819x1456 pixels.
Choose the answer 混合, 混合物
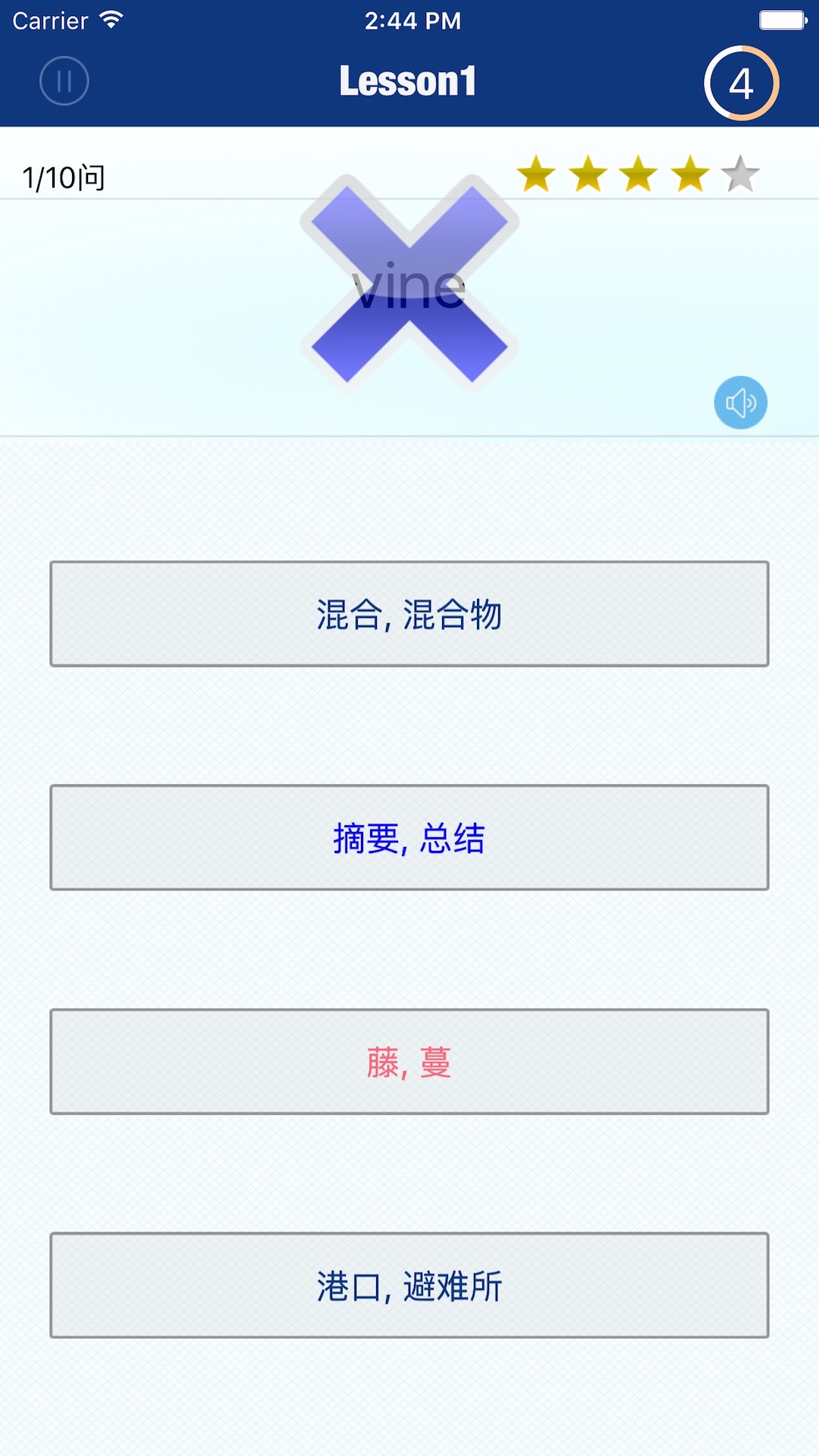(x=409, y=614)
